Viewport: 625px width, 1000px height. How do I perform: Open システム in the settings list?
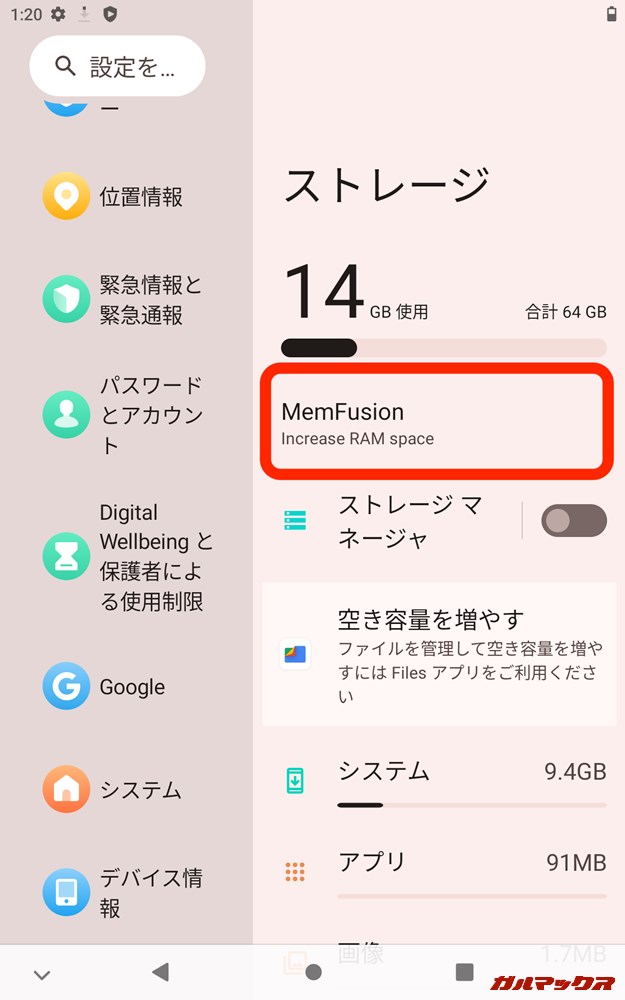coord(126,790)
